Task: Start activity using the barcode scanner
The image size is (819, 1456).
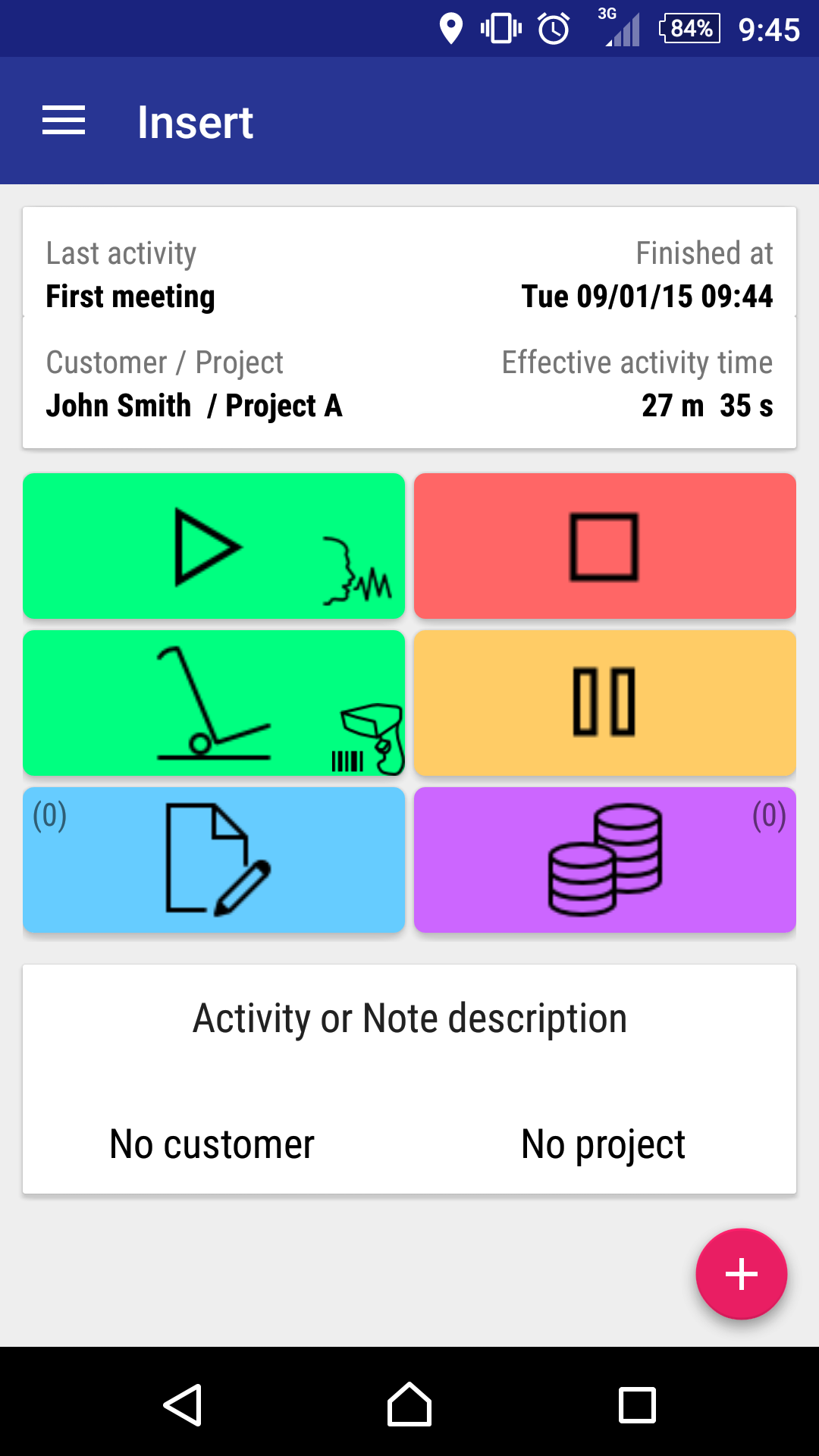Action: [213, 702]
